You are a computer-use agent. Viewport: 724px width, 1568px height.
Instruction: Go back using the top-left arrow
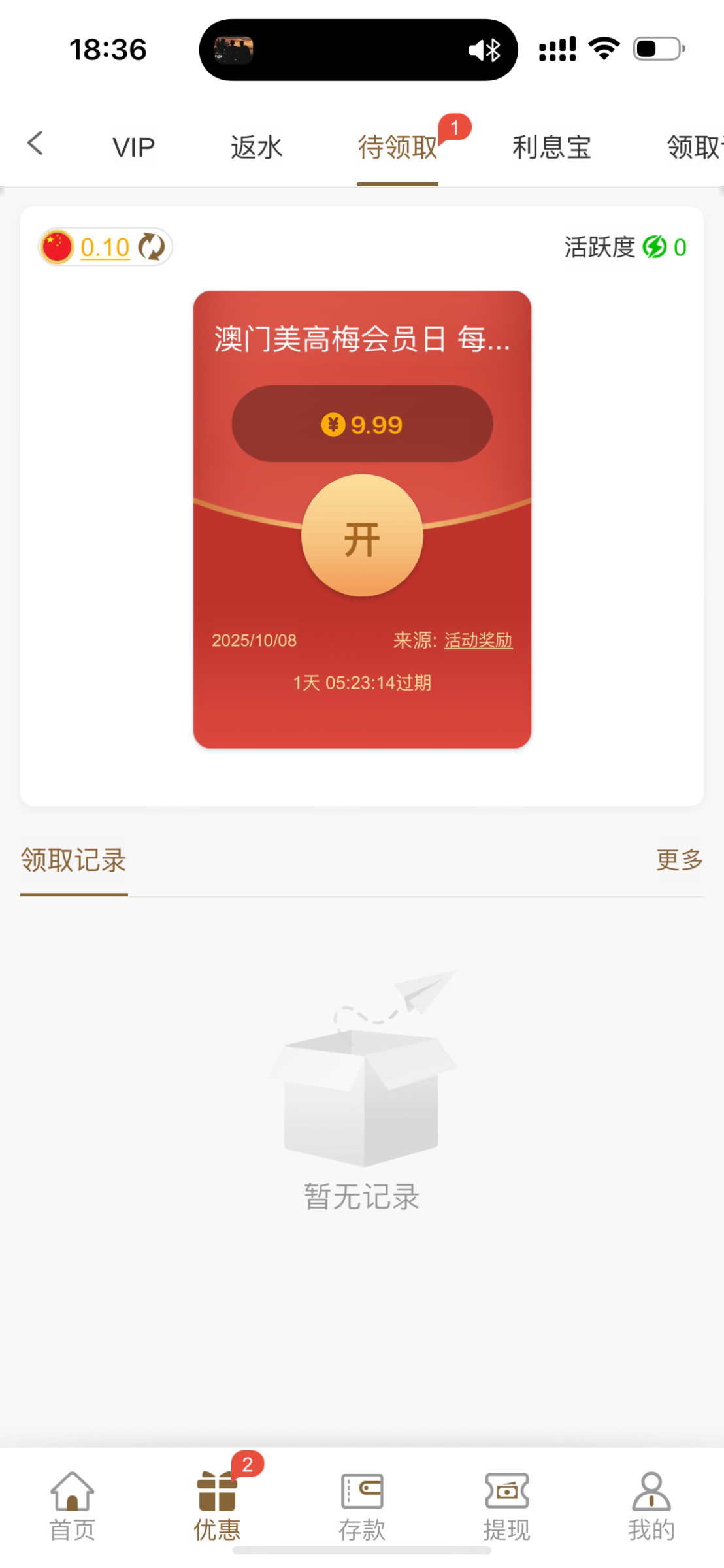click(35, 144)
